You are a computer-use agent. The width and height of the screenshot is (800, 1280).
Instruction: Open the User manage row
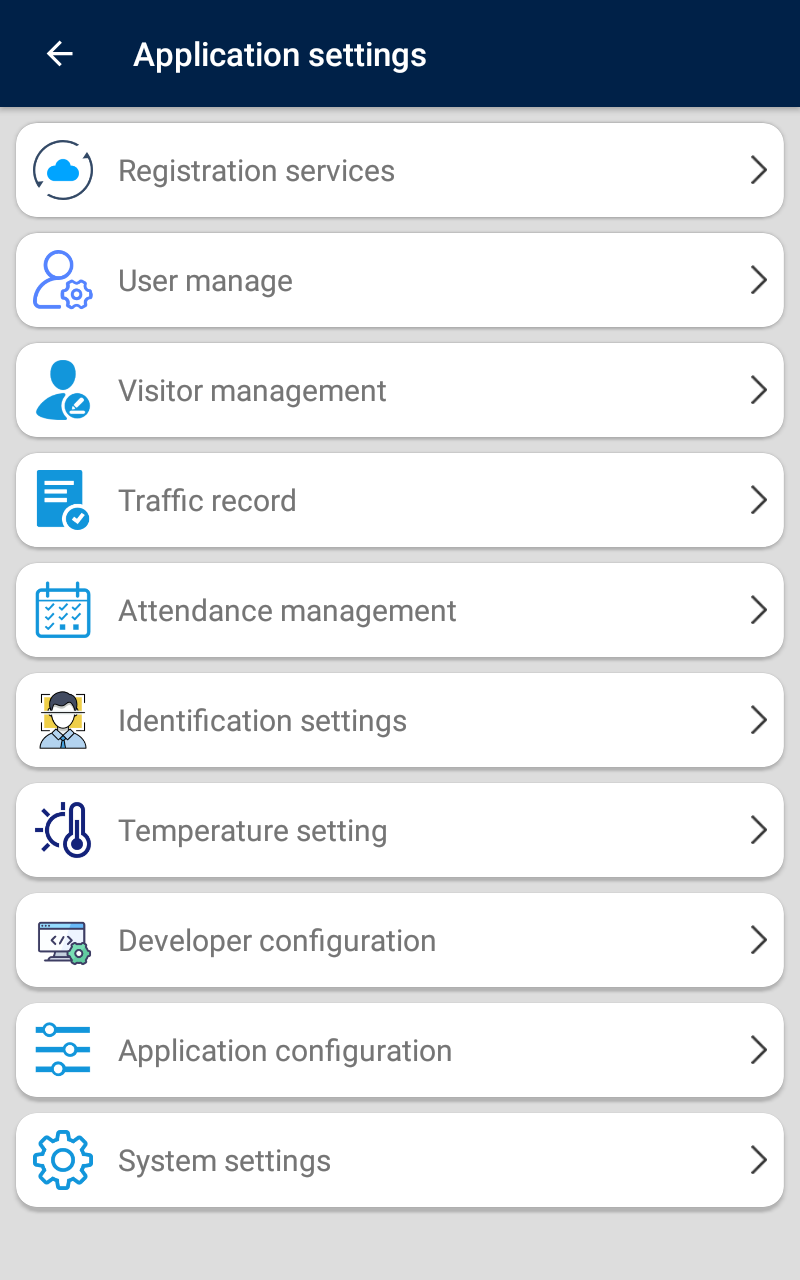tap(400, 280)
